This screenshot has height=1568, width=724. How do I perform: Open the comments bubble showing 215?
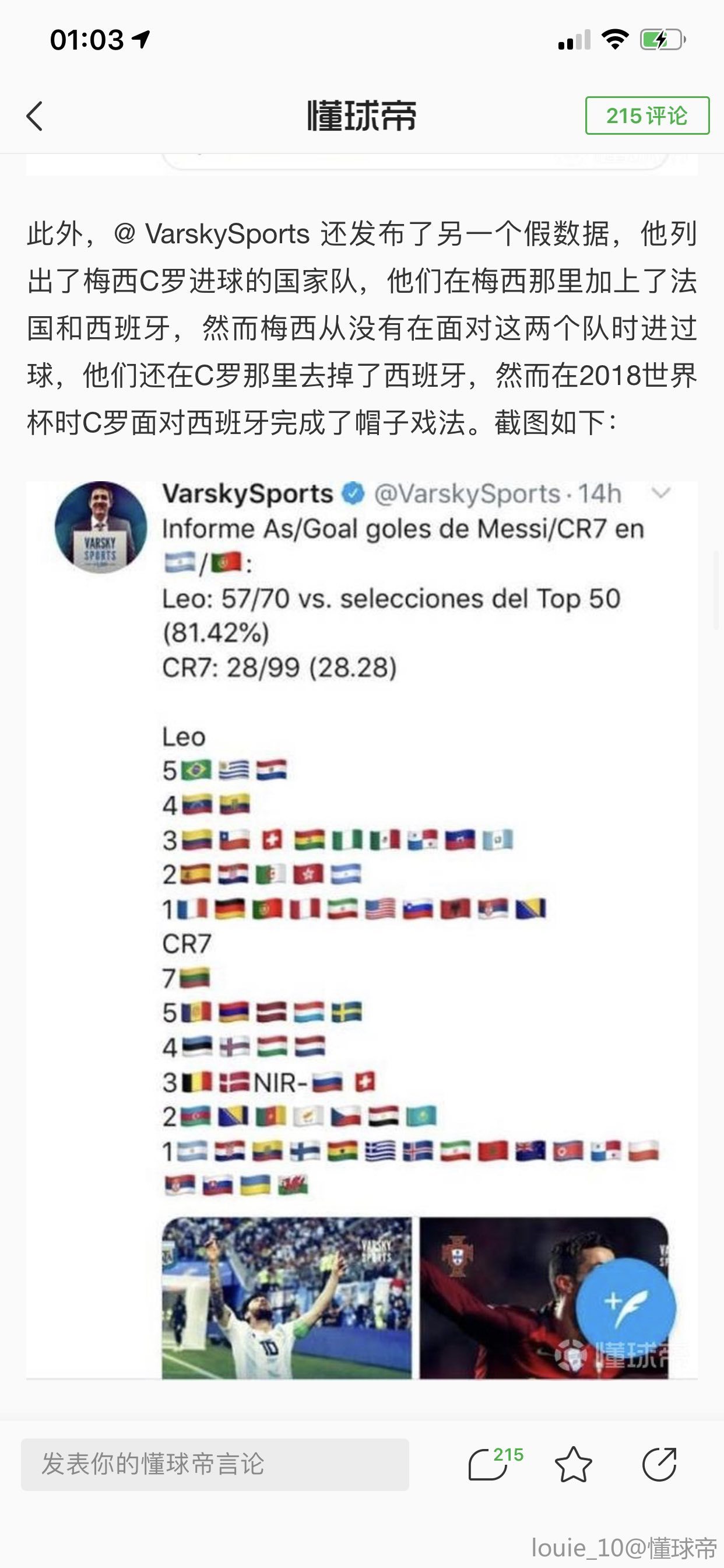(490, 1464)
